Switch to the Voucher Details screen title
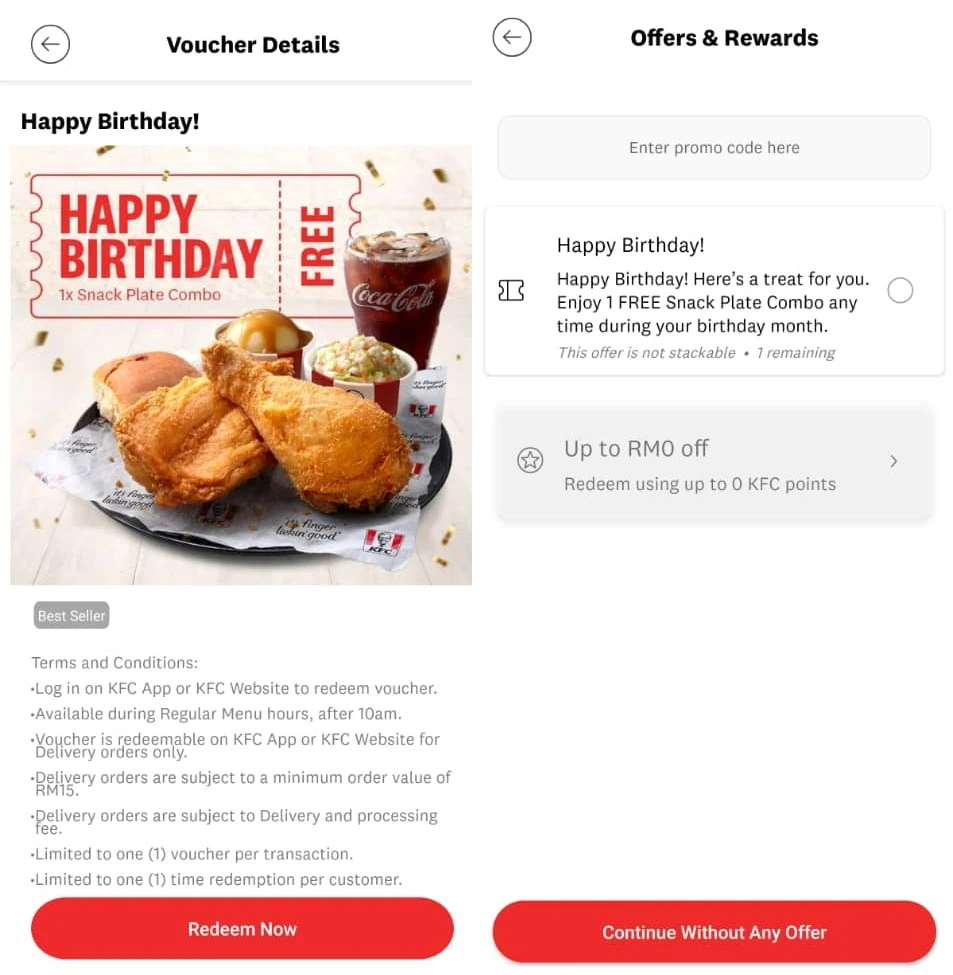Image resolution: width=953 pixels, height=975 pixels. (x=252, y=44)
